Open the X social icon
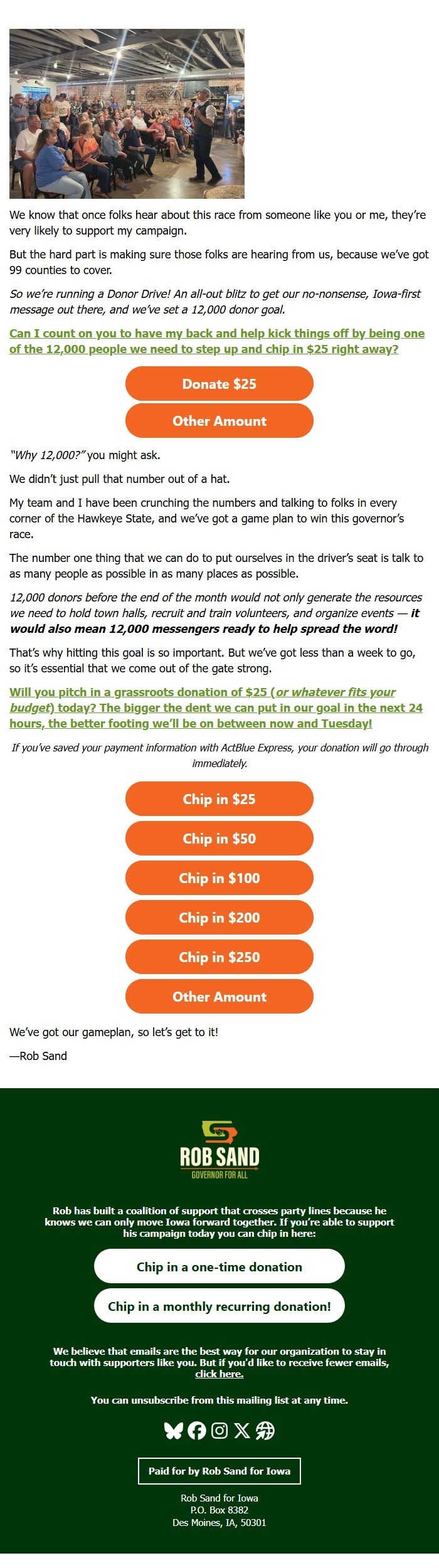This screenshot has width=439, height=1568. 242,1431
